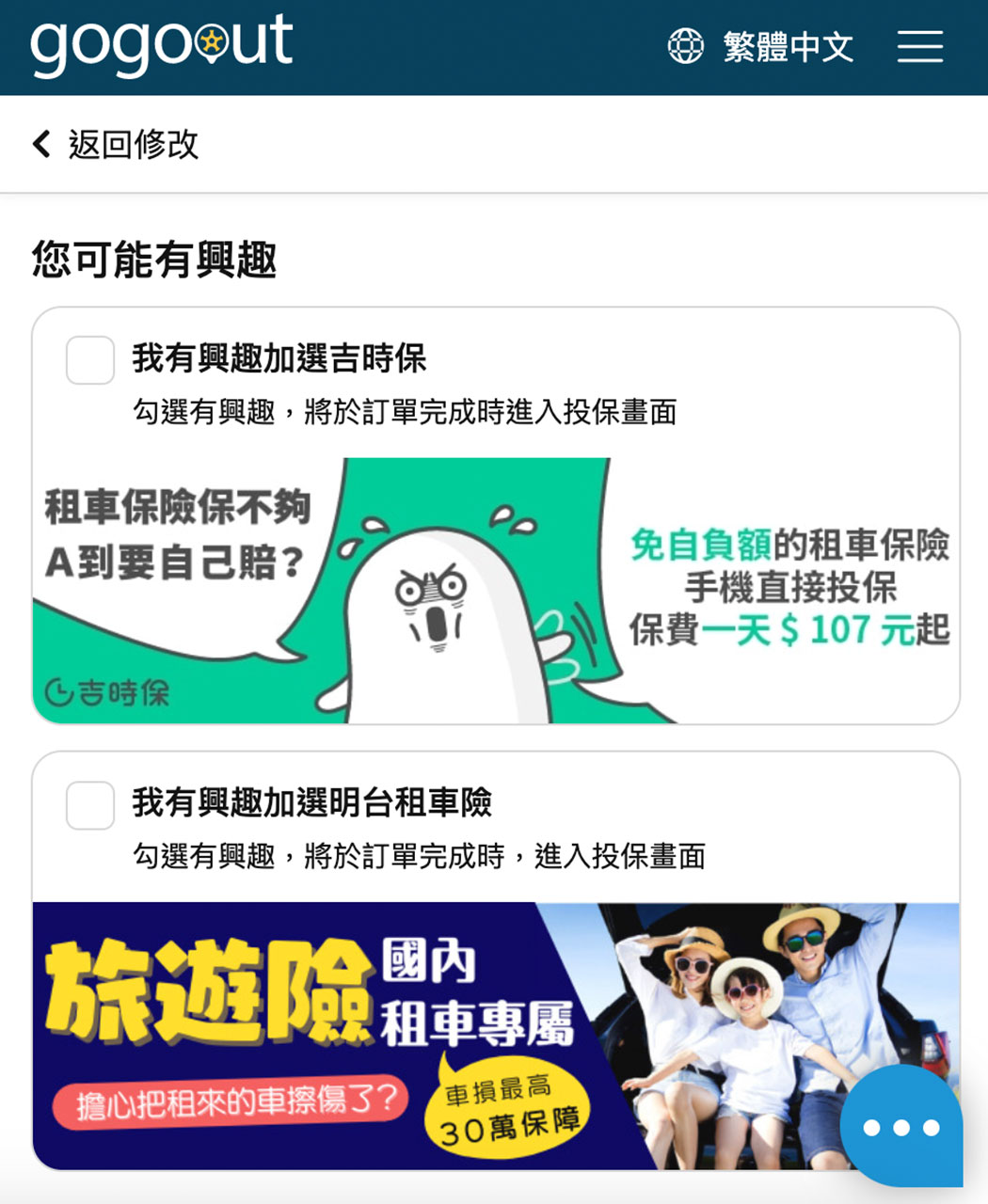Go back via 返回修改
The width and height of the screenshot is (988, 1204).
(x=117, y=145)
